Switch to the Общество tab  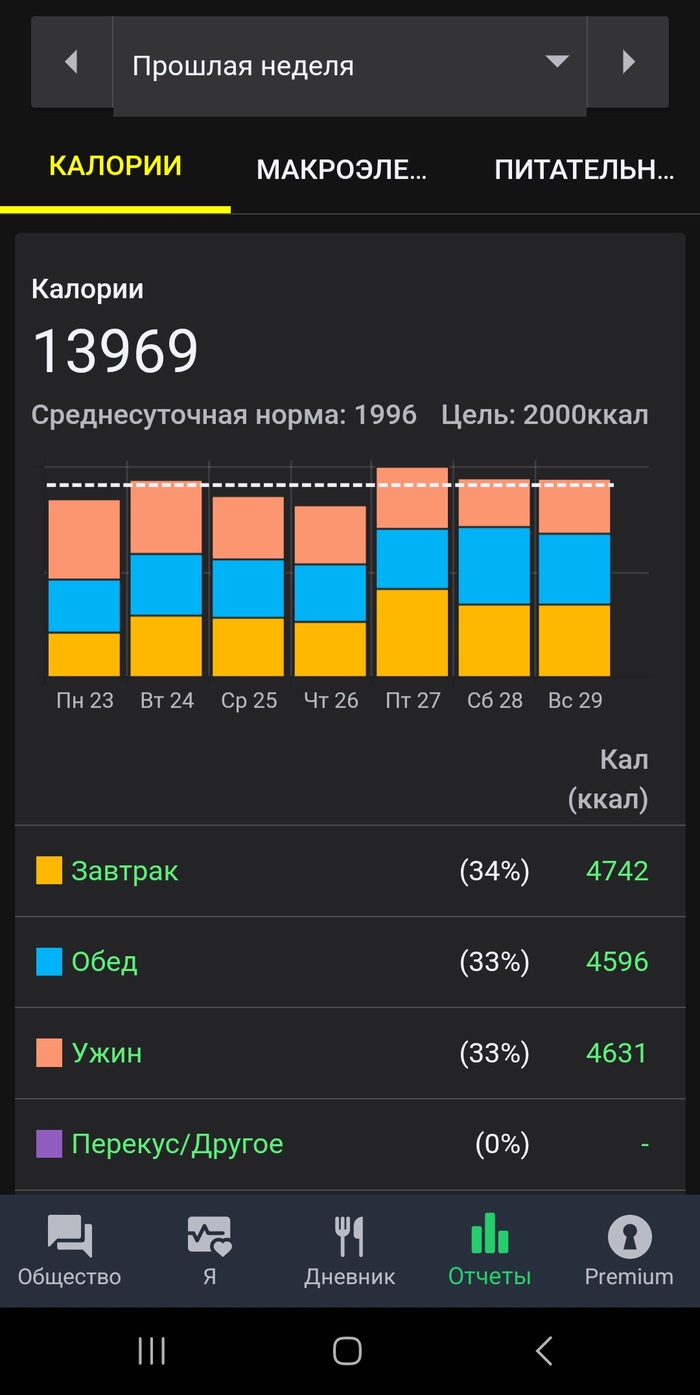69,1250
